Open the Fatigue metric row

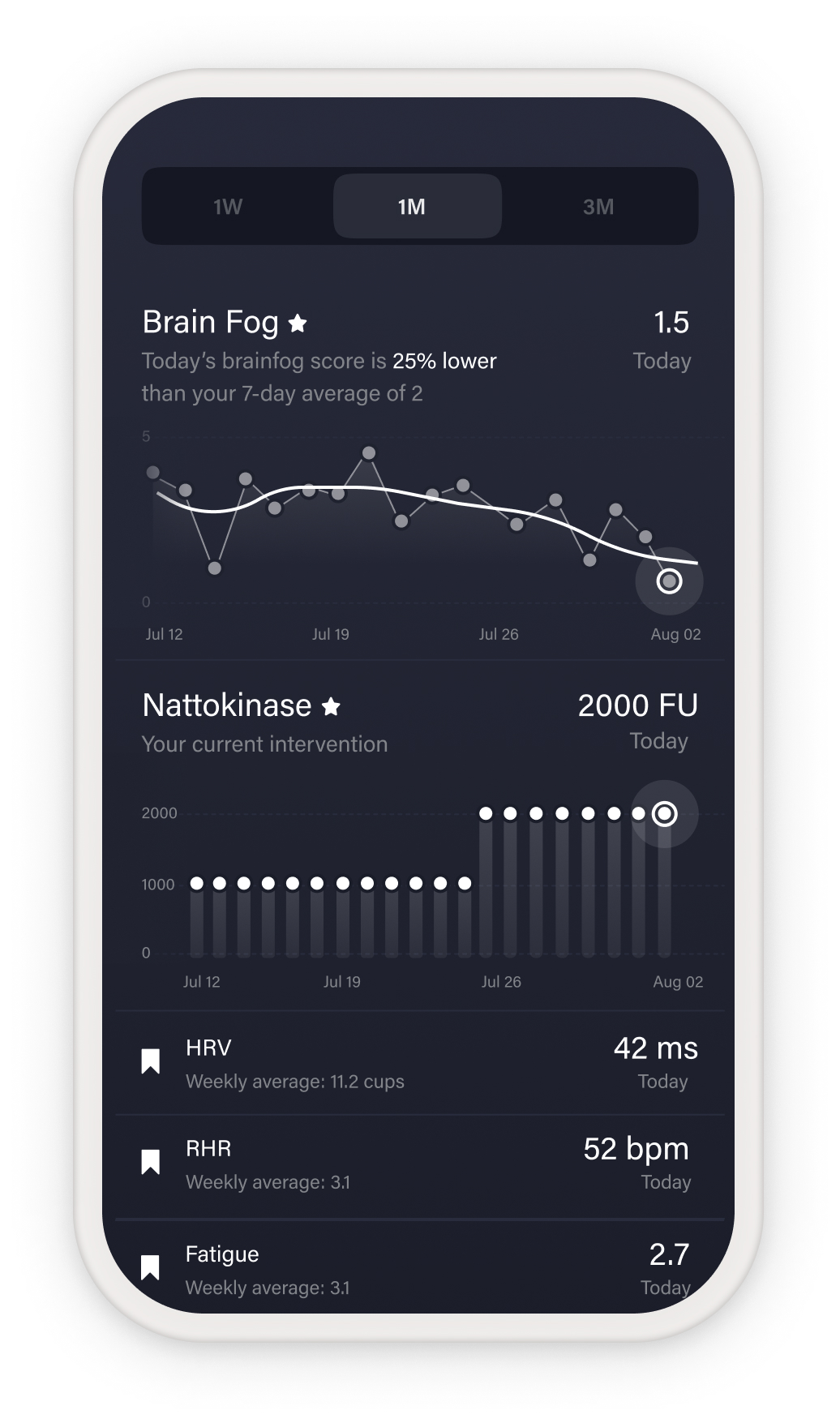419,1269
